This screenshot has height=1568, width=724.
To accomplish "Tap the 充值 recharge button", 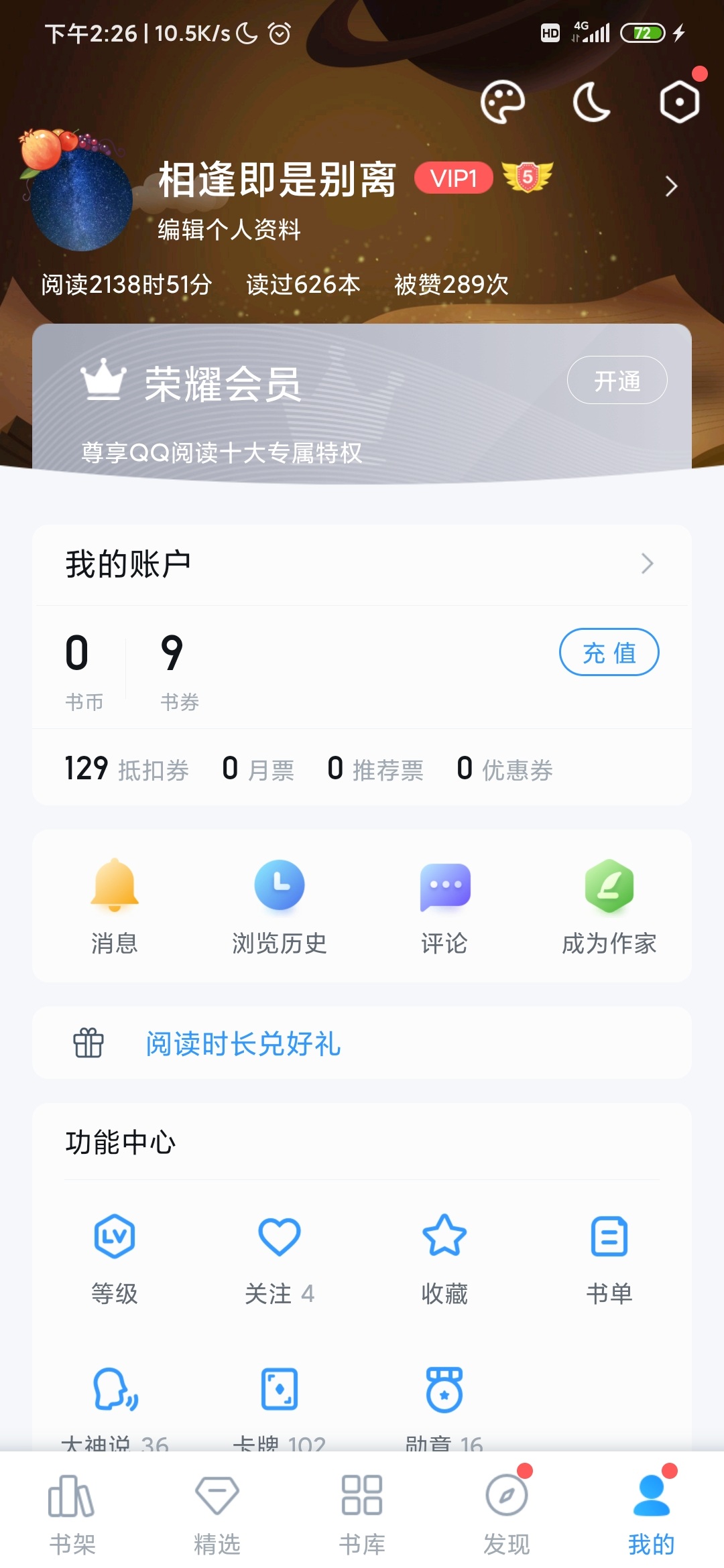I will (609, 652).
